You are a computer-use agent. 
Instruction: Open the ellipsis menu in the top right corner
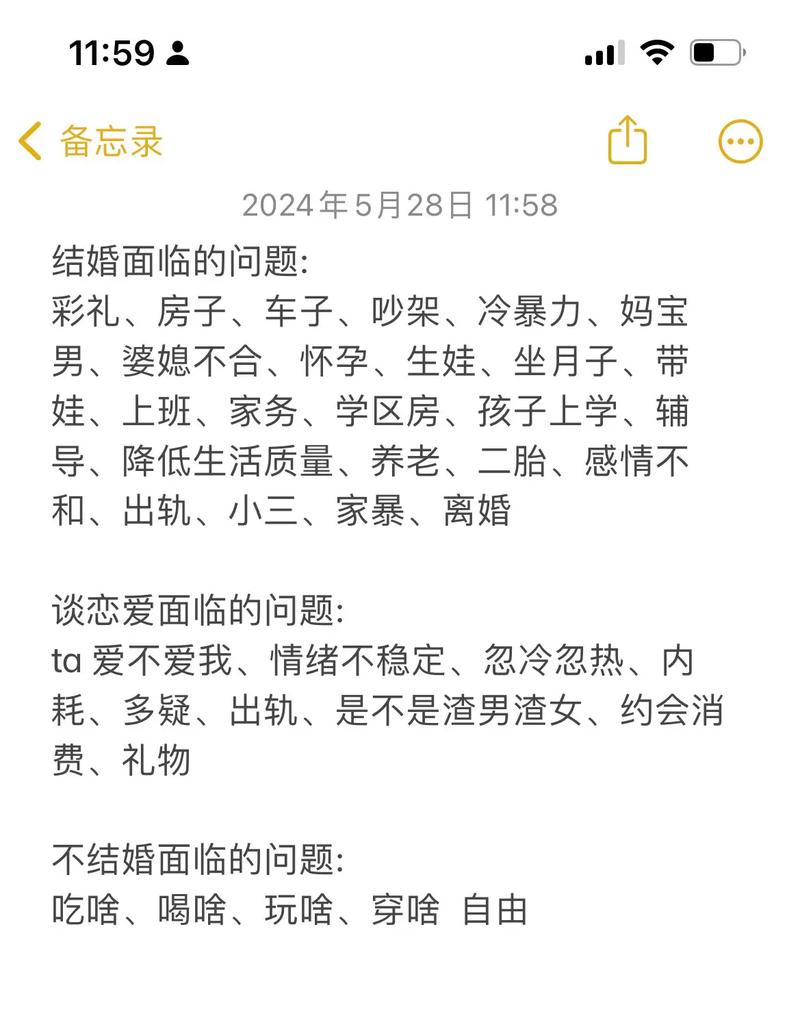(x=740, y=142)
